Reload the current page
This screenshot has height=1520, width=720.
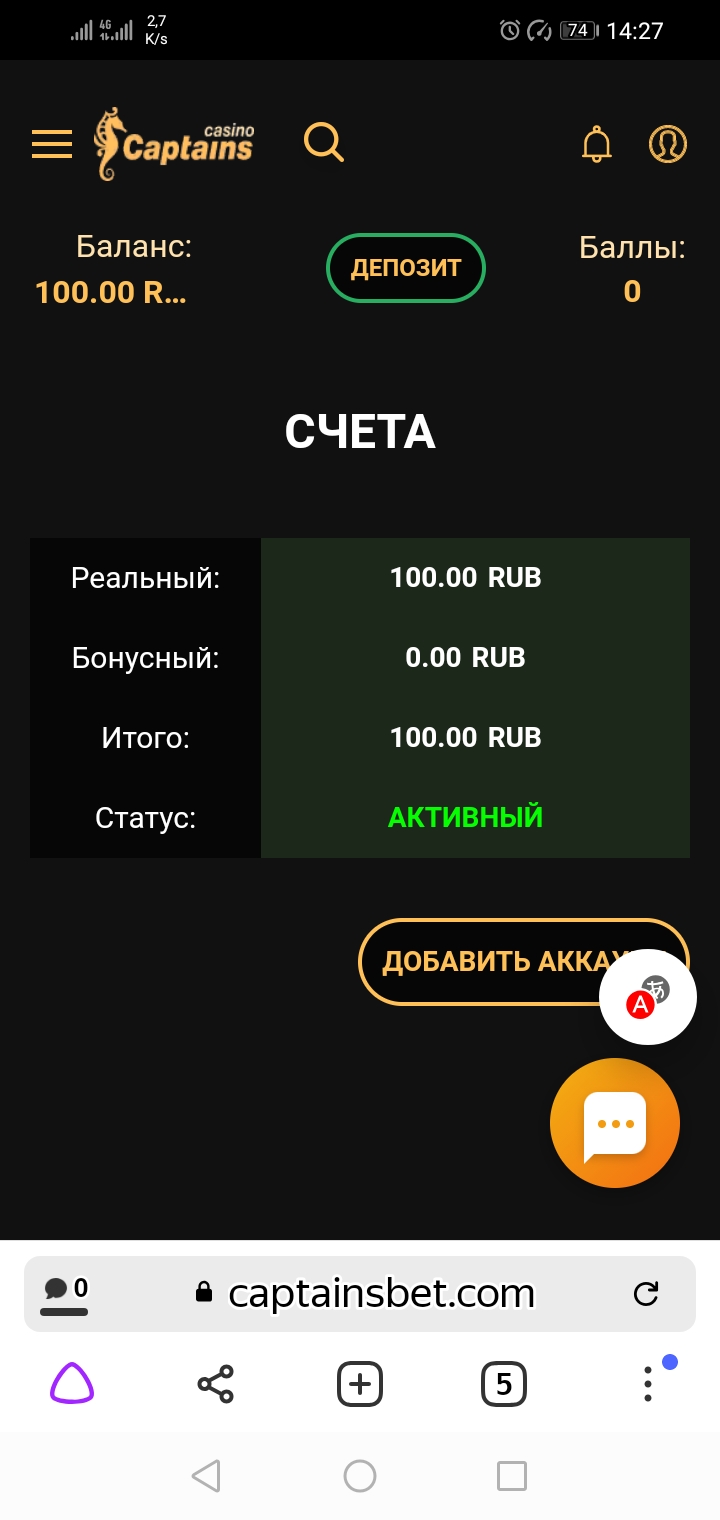(646, 1294)
